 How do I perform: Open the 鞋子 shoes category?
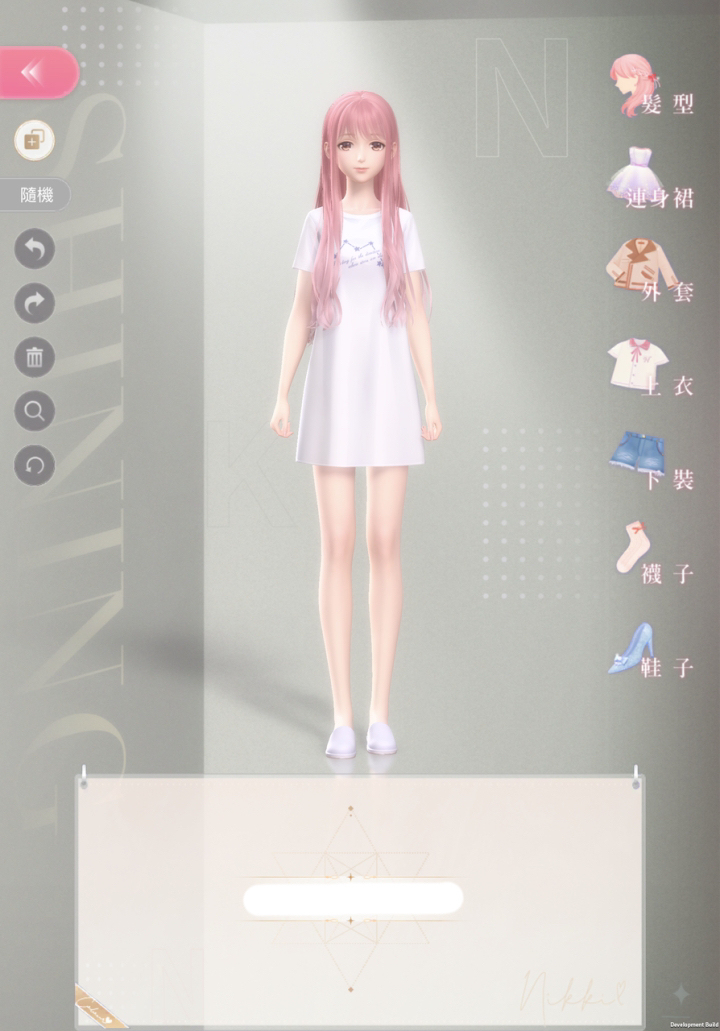pyautogui.click(x=650, y=652)
